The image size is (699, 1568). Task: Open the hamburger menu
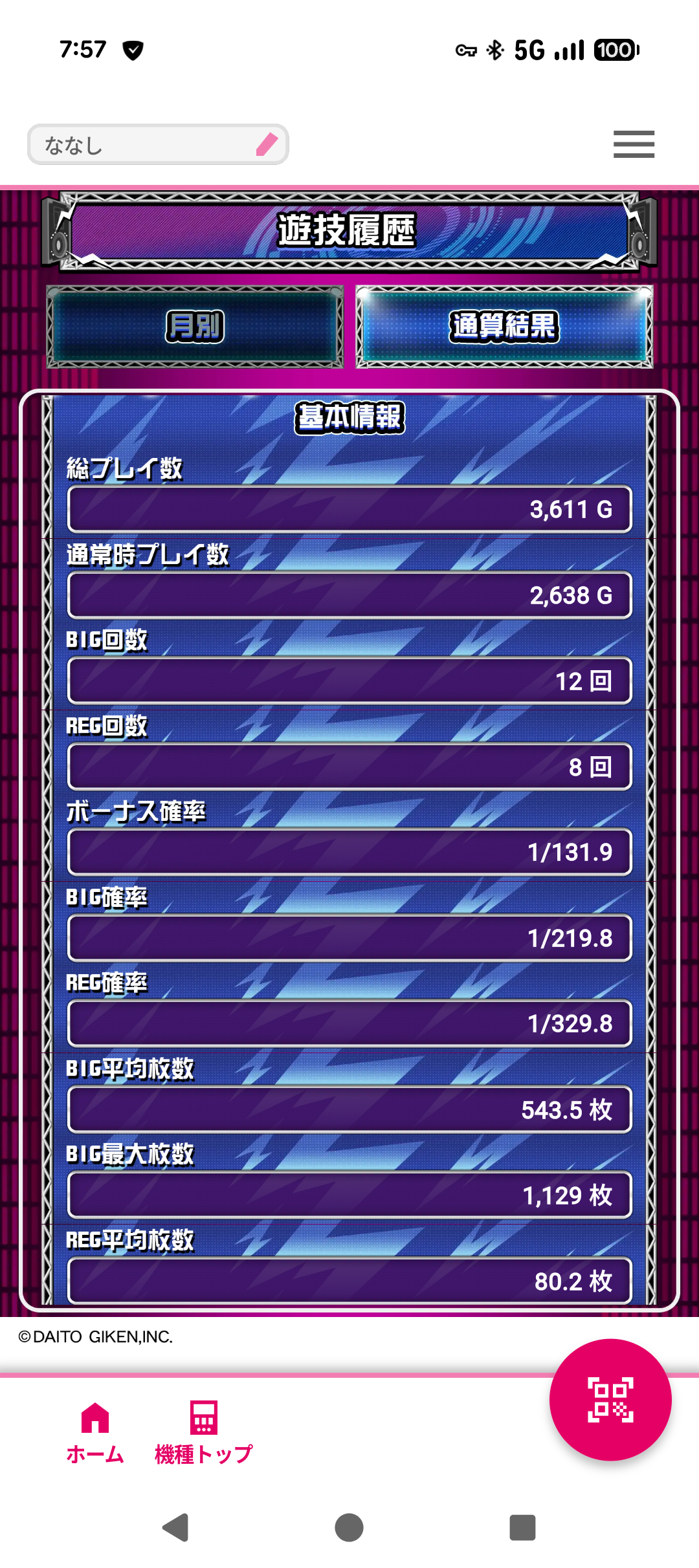[634, 144]
